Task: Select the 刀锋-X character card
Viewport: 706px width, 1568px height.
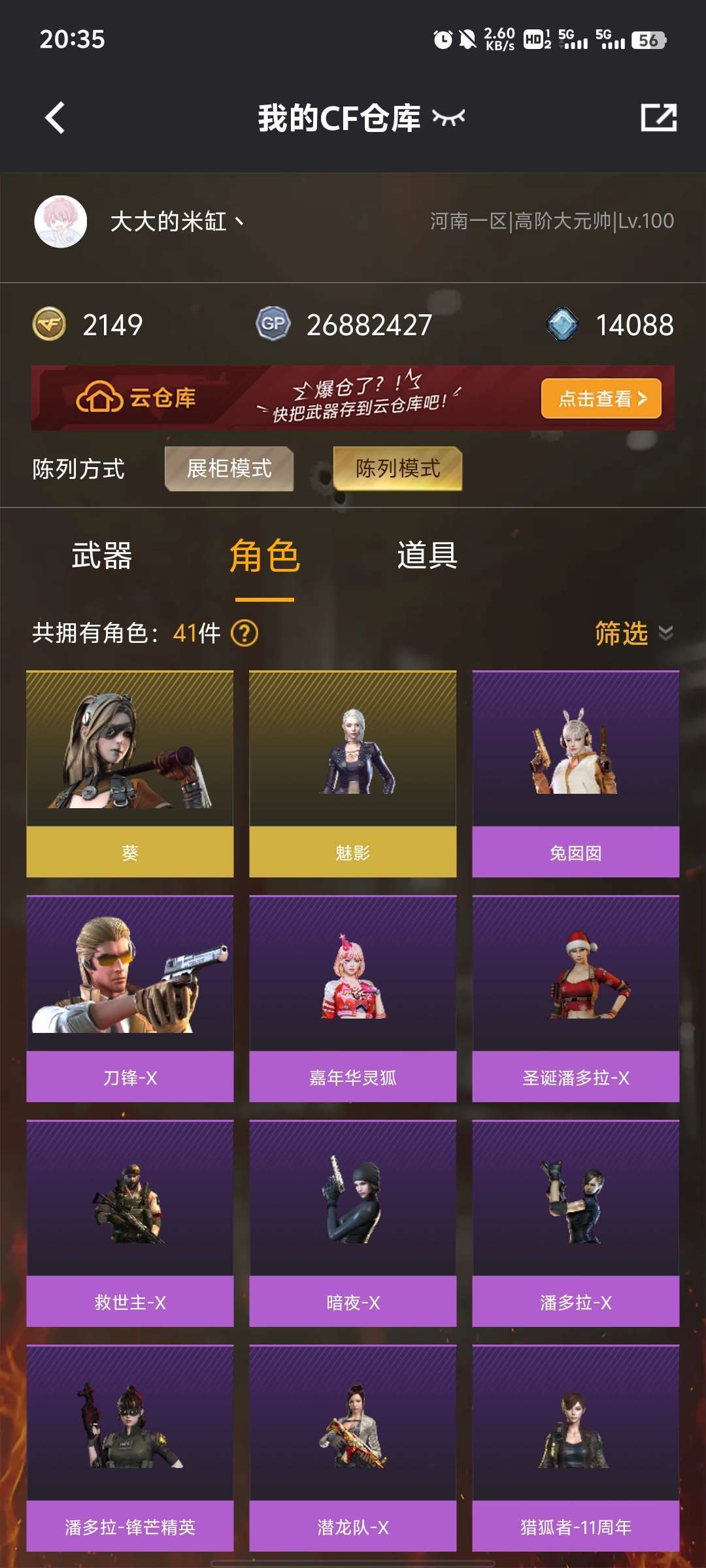Action: pyautogui.click(x=130, y=999)
